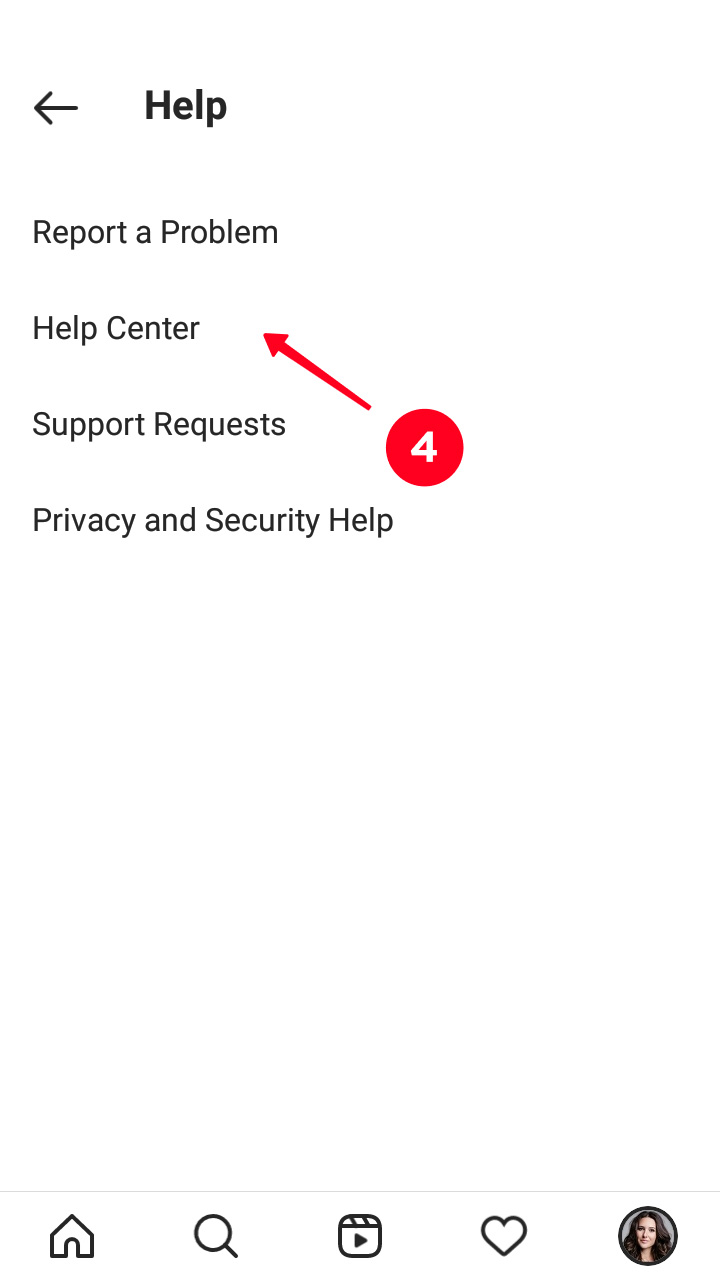
Task: Open the activity heart tab
Action: 504,1236
